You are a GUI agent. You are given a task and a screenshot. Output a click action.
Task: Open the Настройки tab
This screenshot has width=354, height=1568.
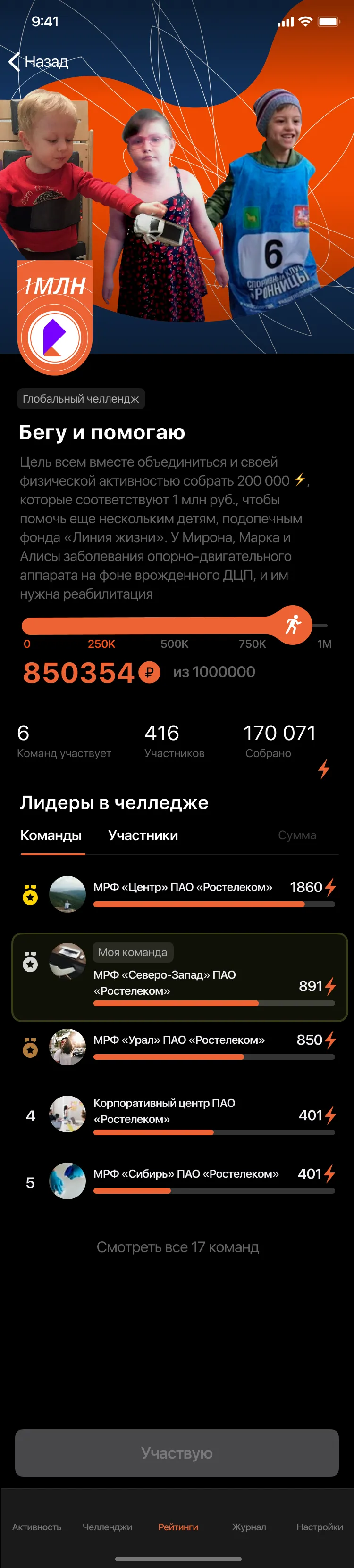click(x=319, y=1527)
